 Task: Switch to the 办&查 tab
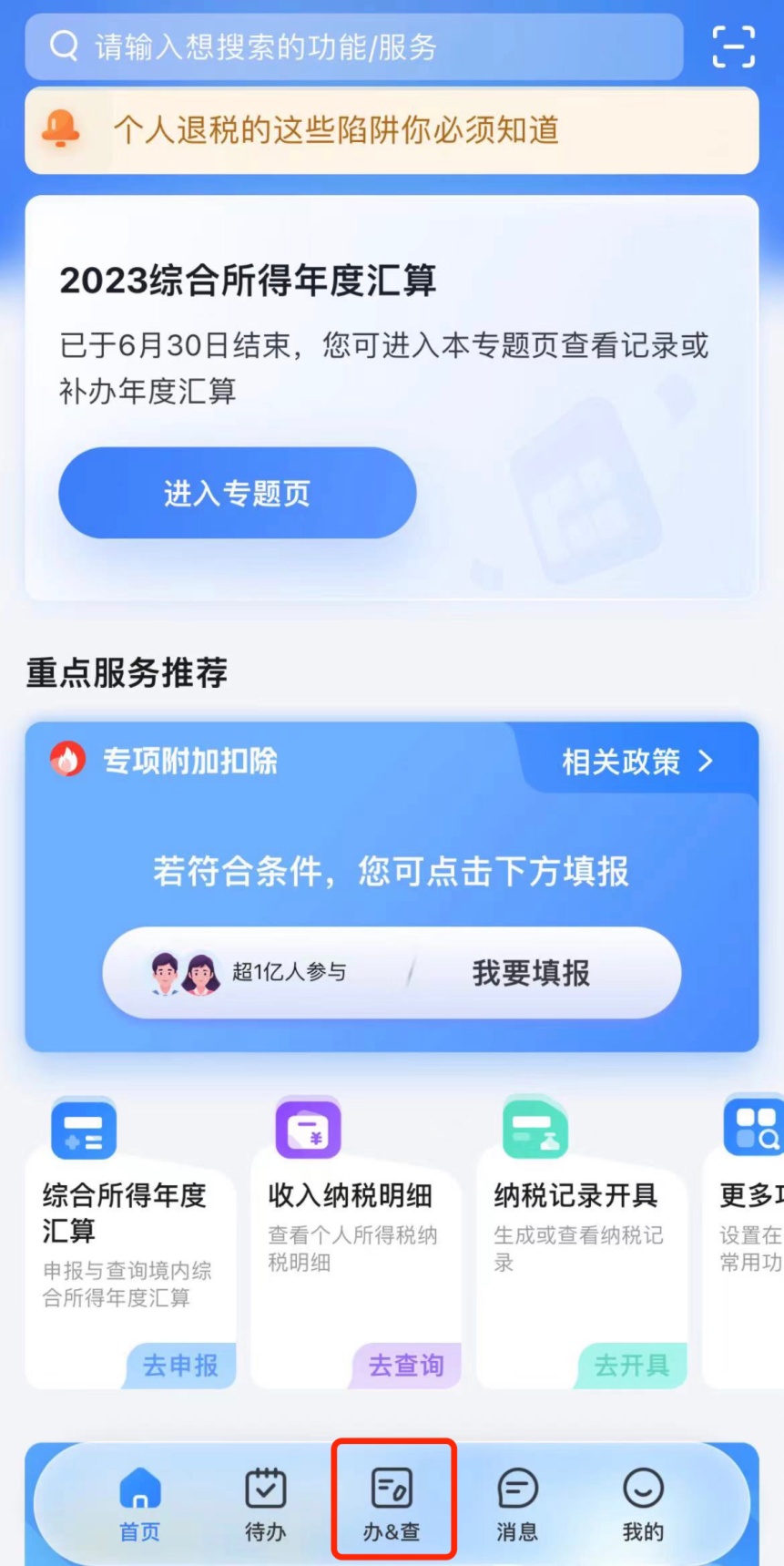[392, 1504]
